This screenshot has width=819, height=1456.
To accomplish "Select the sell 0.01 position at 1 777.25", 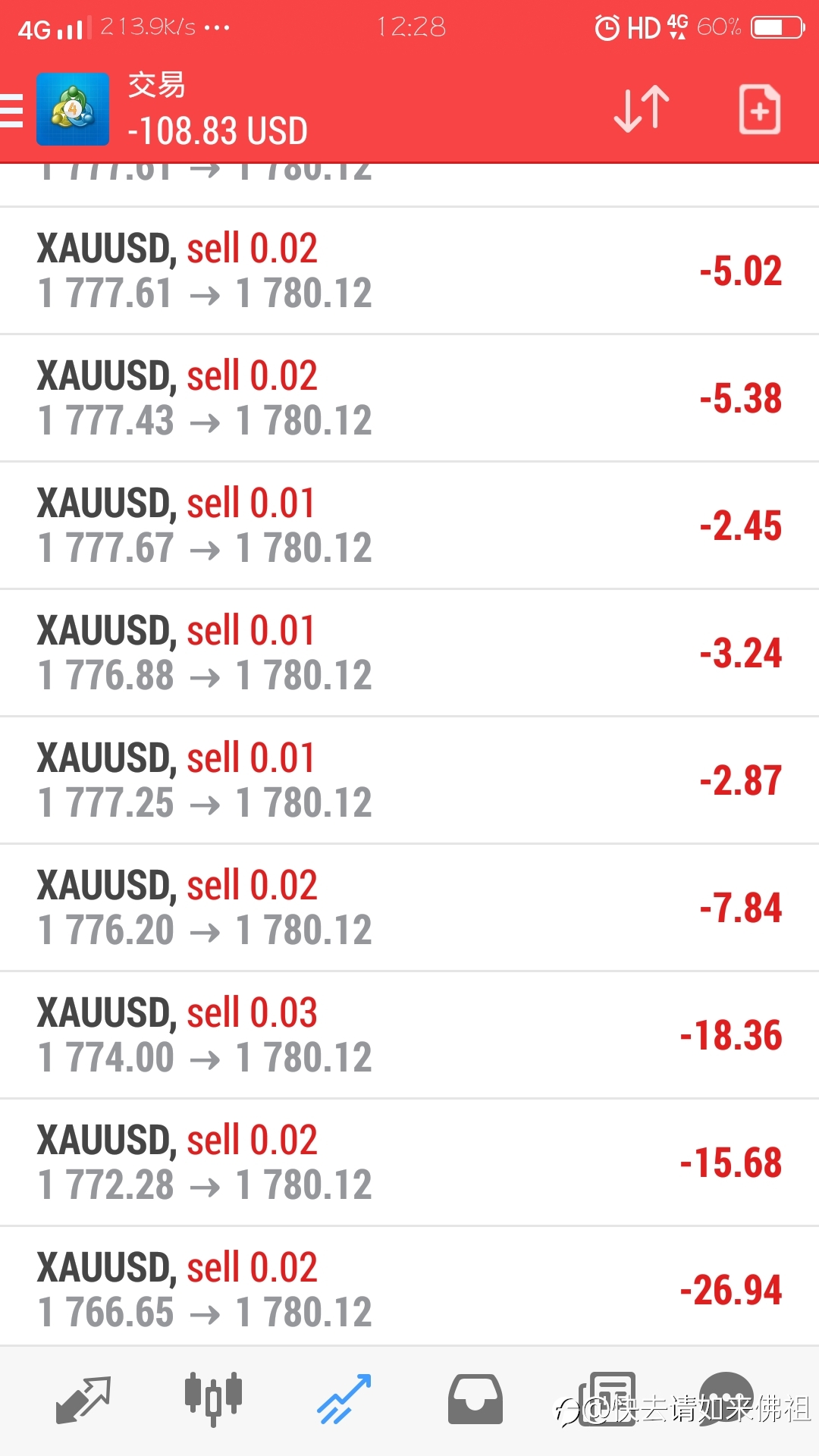I will click(x=409, y=780).
